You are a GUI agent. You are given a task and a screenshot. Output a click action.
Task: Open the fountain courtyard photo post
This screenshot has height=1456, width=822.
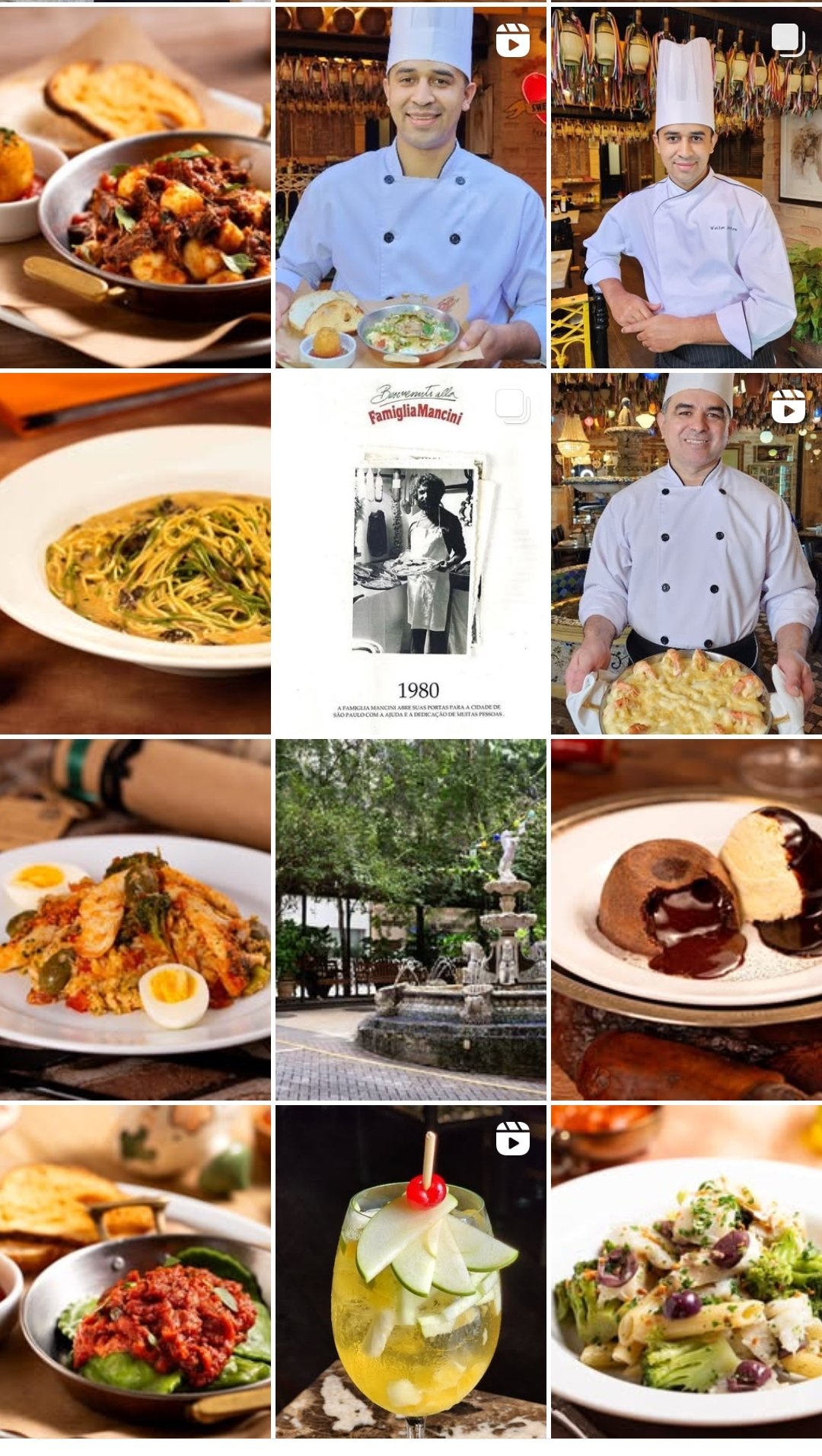(x=410, y=919)
